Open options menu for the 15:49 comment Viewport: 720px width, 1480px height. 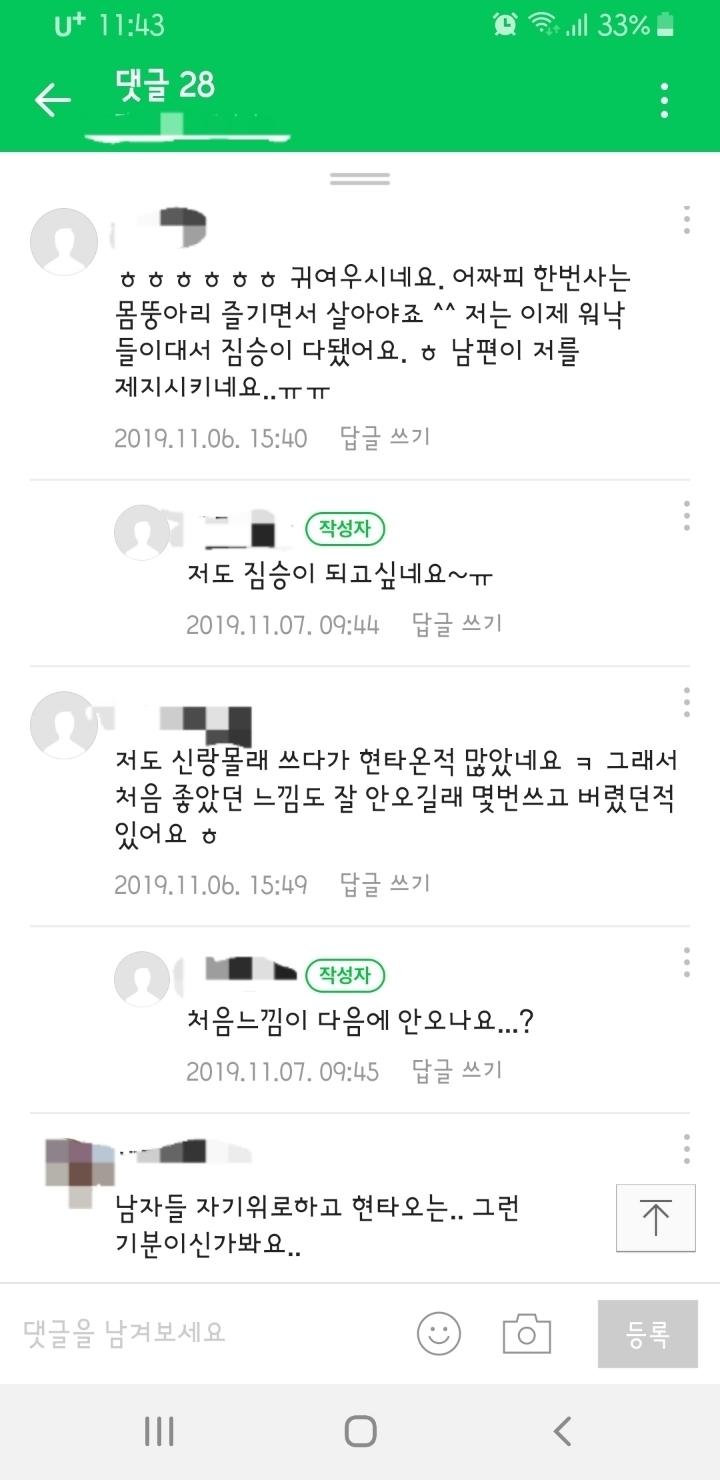pyautogui.click(x=686, y=702)
